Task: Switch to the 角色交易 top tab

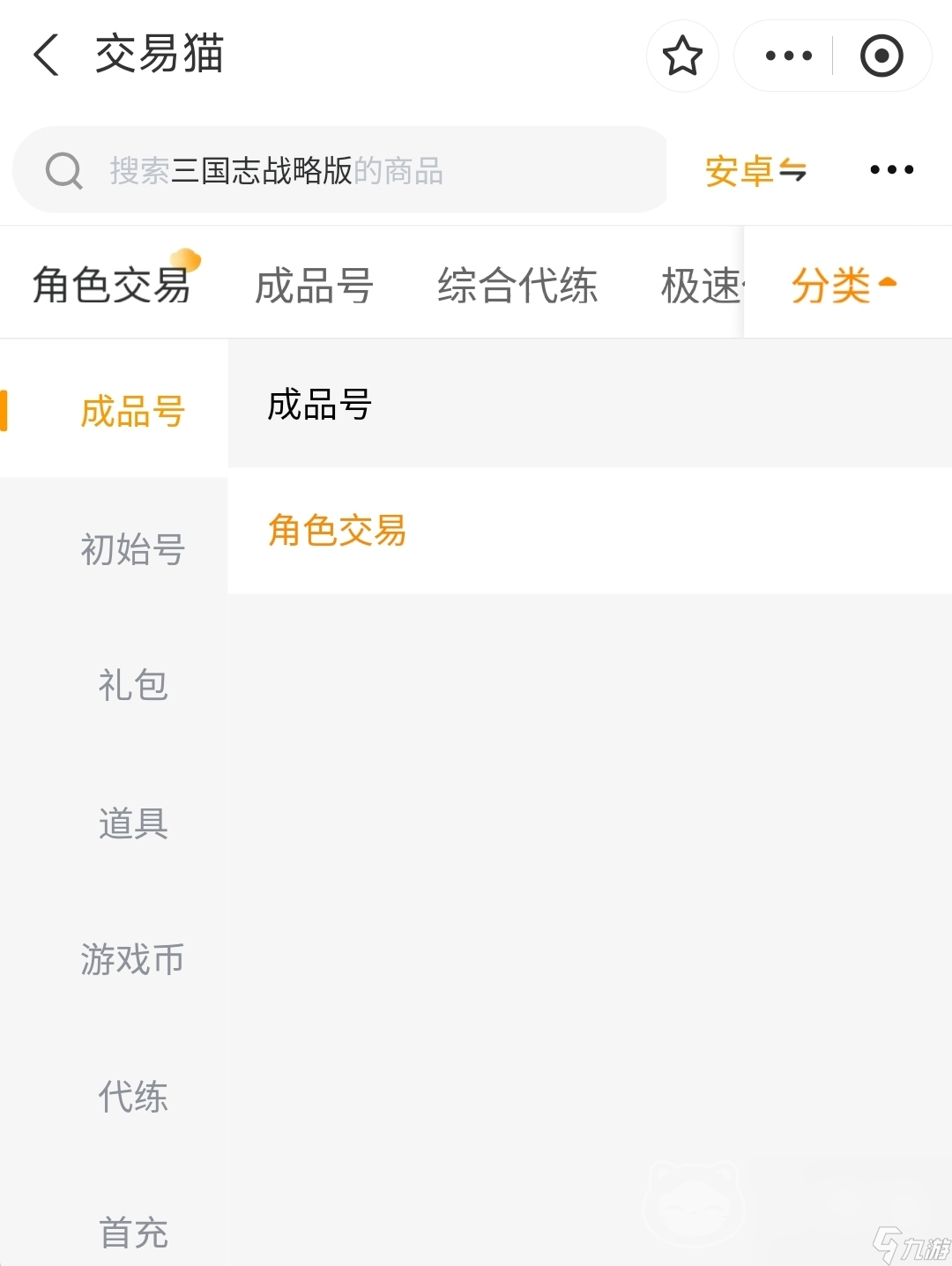Action: click(112, 285)
